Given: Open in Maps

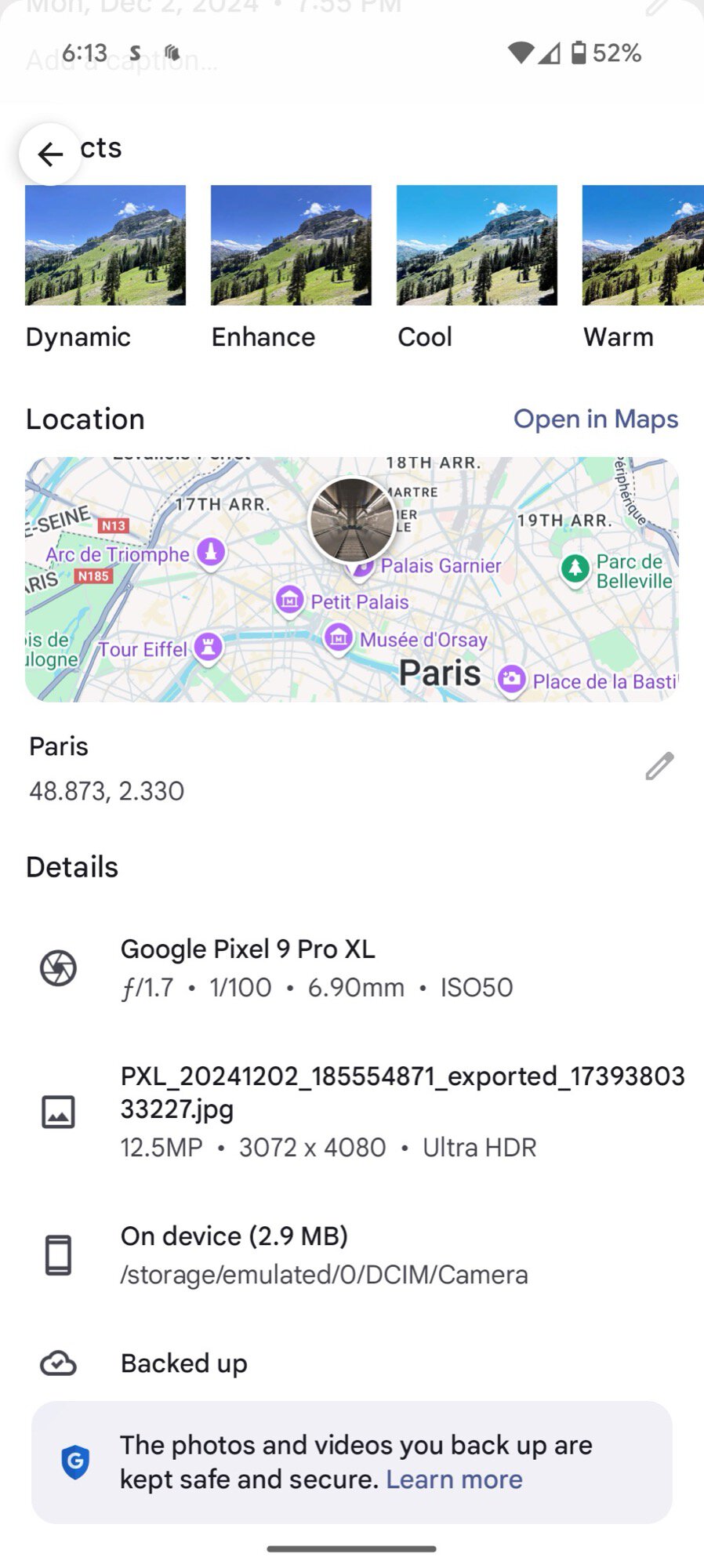Looking at the screenshot, I should coord(596,419).
